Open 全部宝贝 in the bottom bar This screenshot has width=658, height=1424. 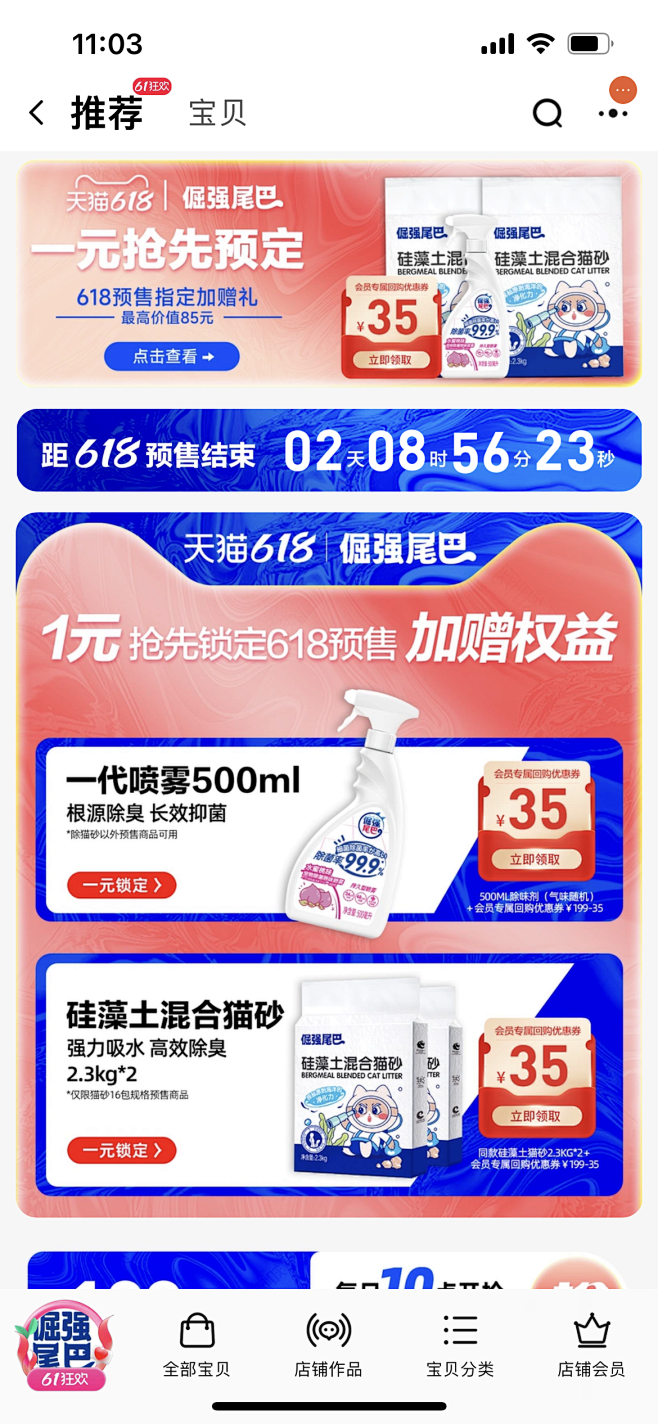[x=197, y=1345]
